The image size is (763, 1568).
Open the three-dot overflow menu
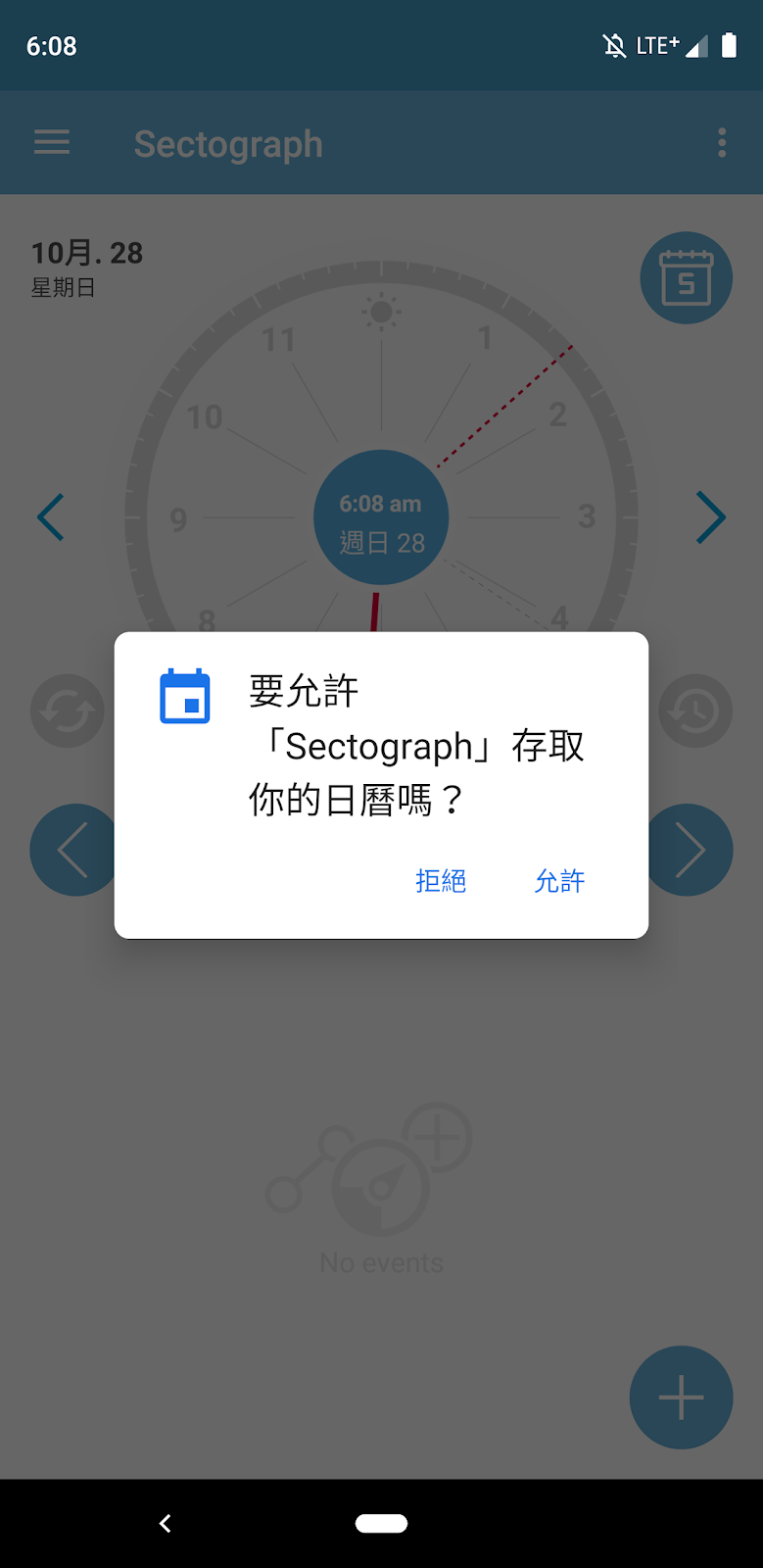722,142
